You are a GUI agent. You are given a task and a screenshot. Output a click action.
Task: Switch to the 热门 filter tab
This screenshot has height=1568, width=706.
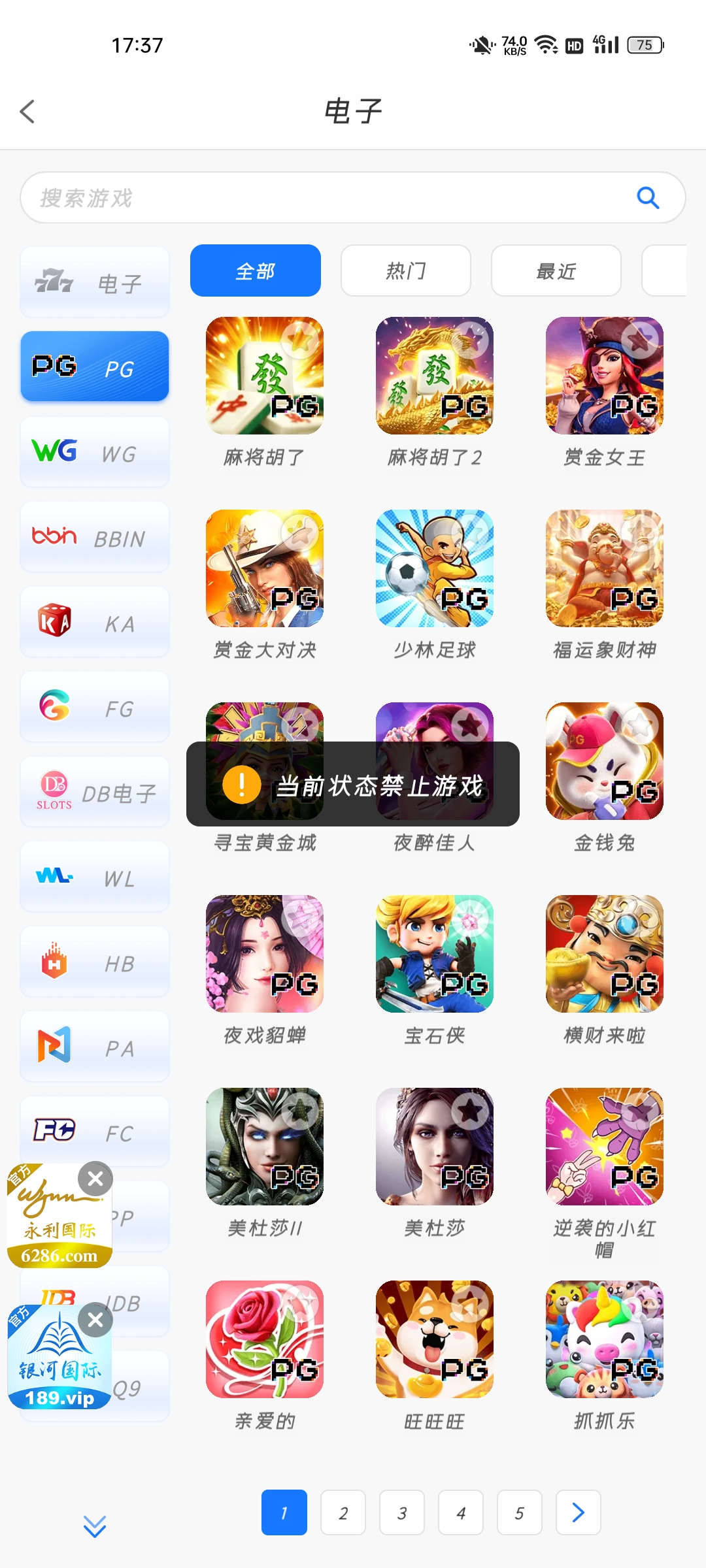point(405,270)
